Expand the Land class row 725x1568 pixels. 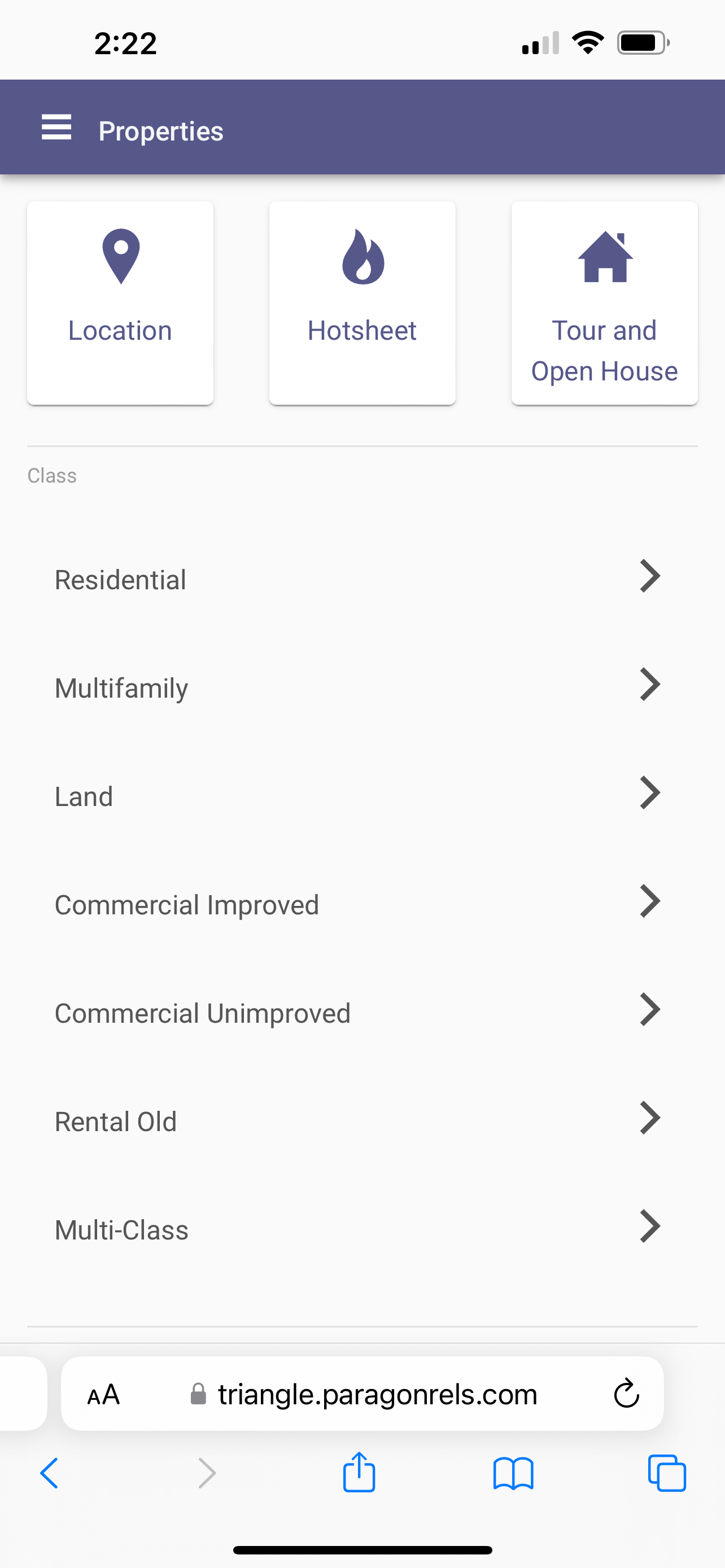click(362, 795)
